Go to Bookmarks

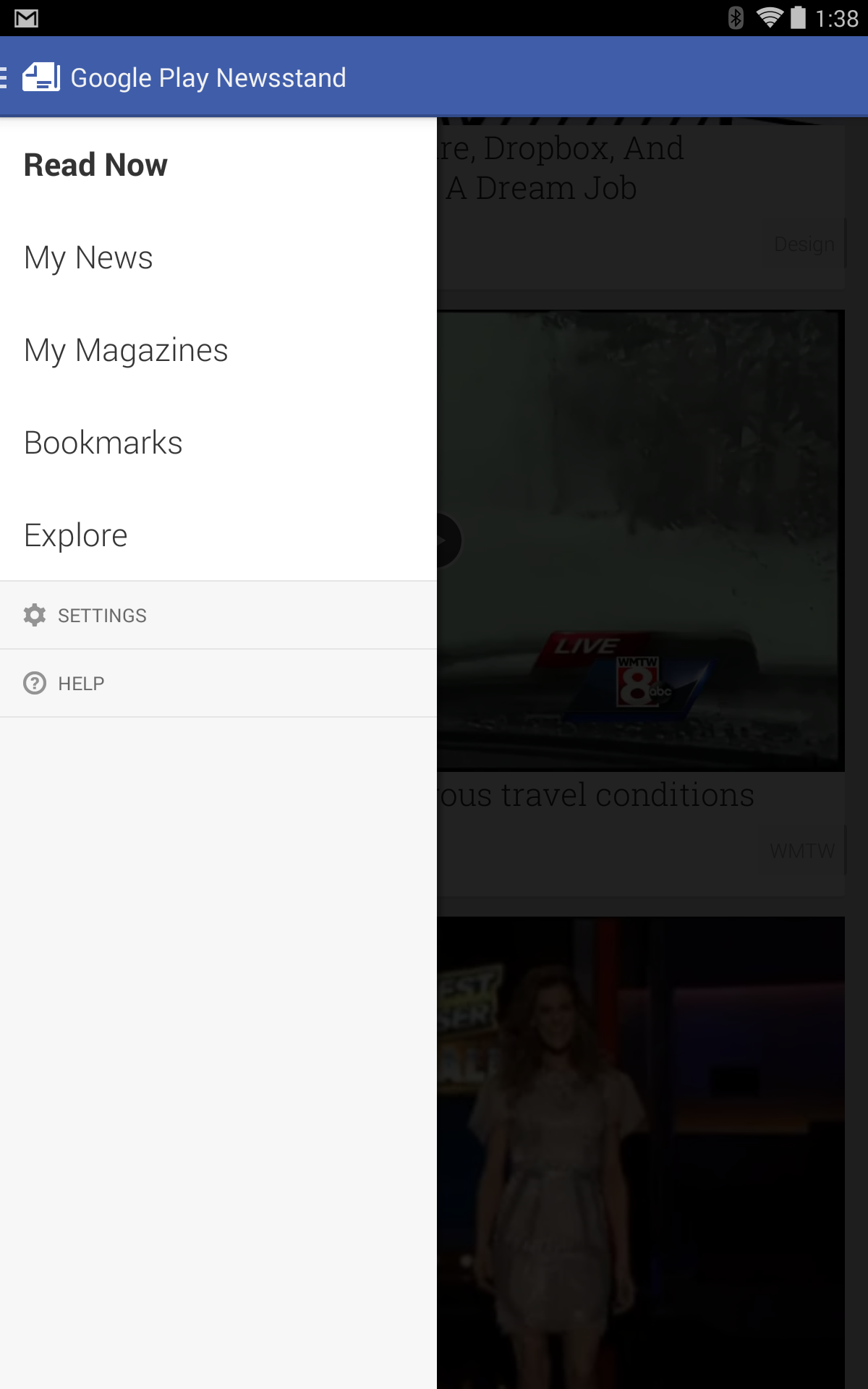click(x=103, y=442)
